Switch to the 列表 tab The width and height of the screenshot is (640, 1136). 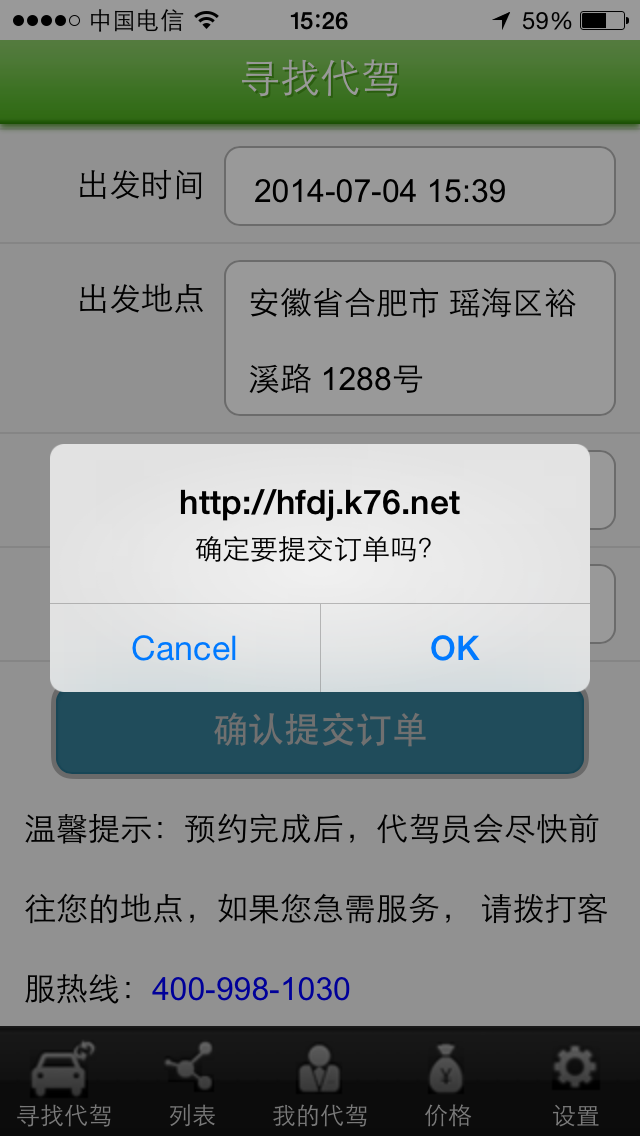pyautogui.click(x=192, y=1080)
